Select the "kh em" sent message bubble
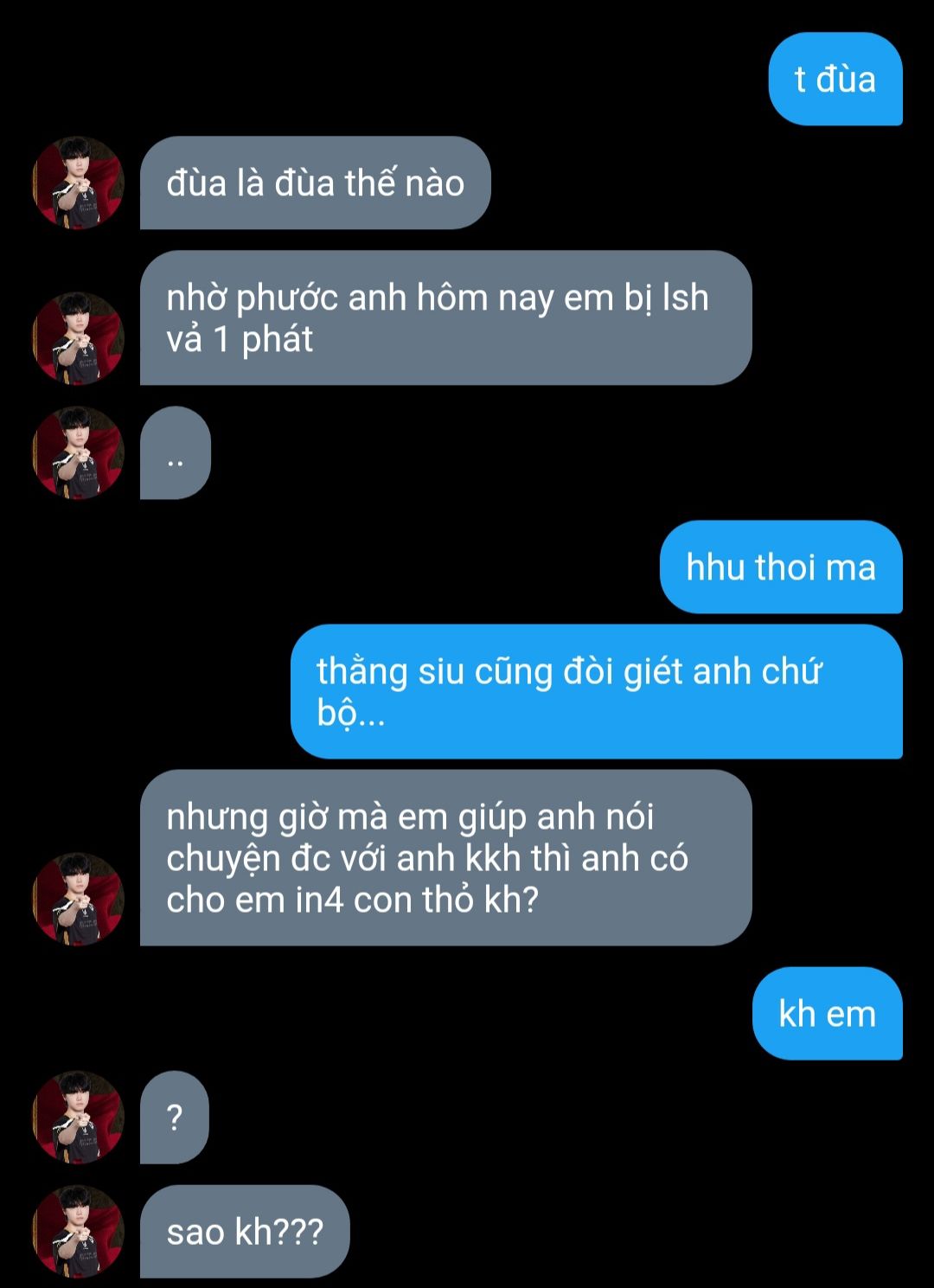The width and height of the screenshot is (934, 1288). [827, 1013]
